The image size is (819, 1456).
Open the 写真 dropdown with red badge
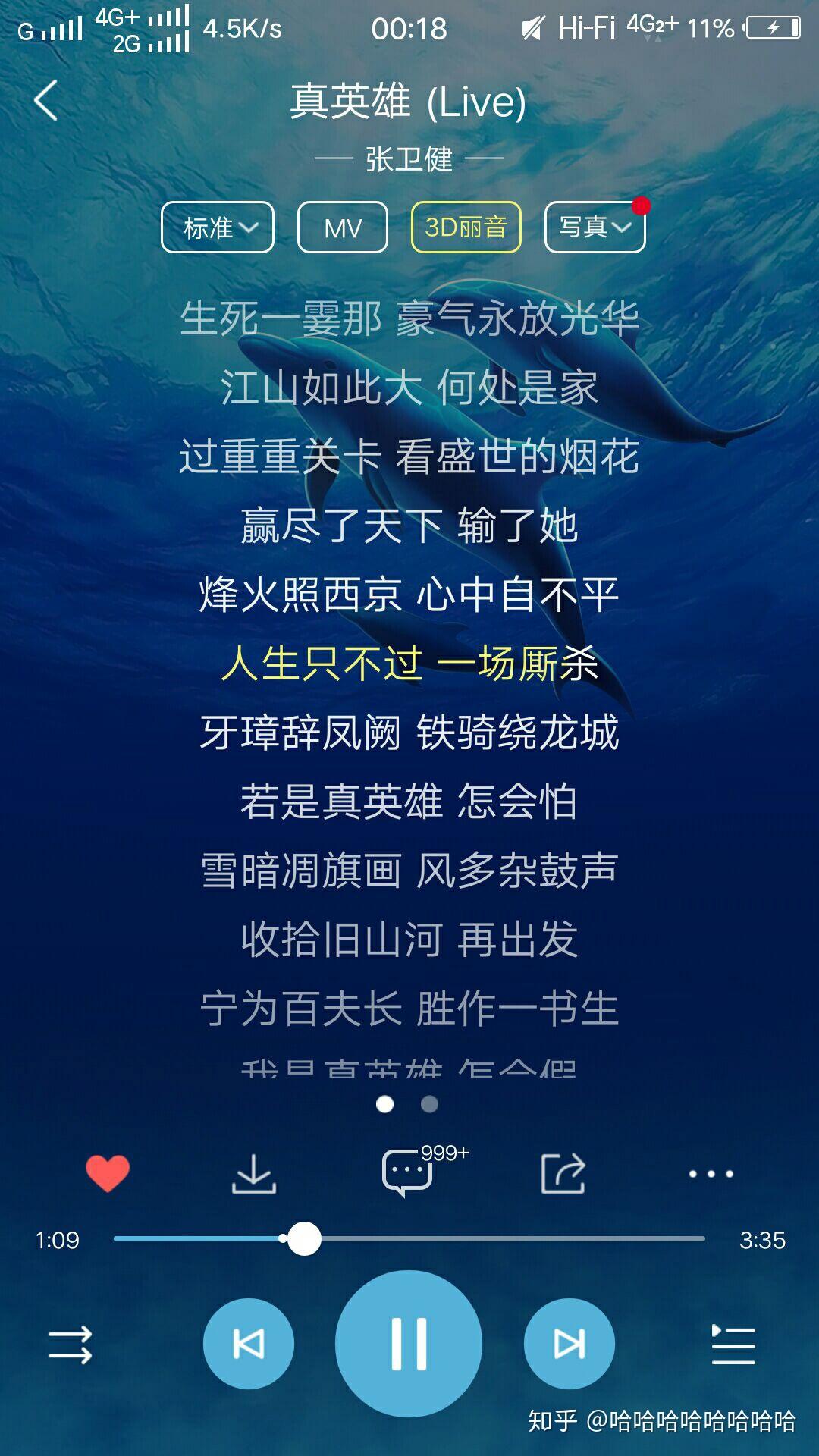click(x=595, y=227)
